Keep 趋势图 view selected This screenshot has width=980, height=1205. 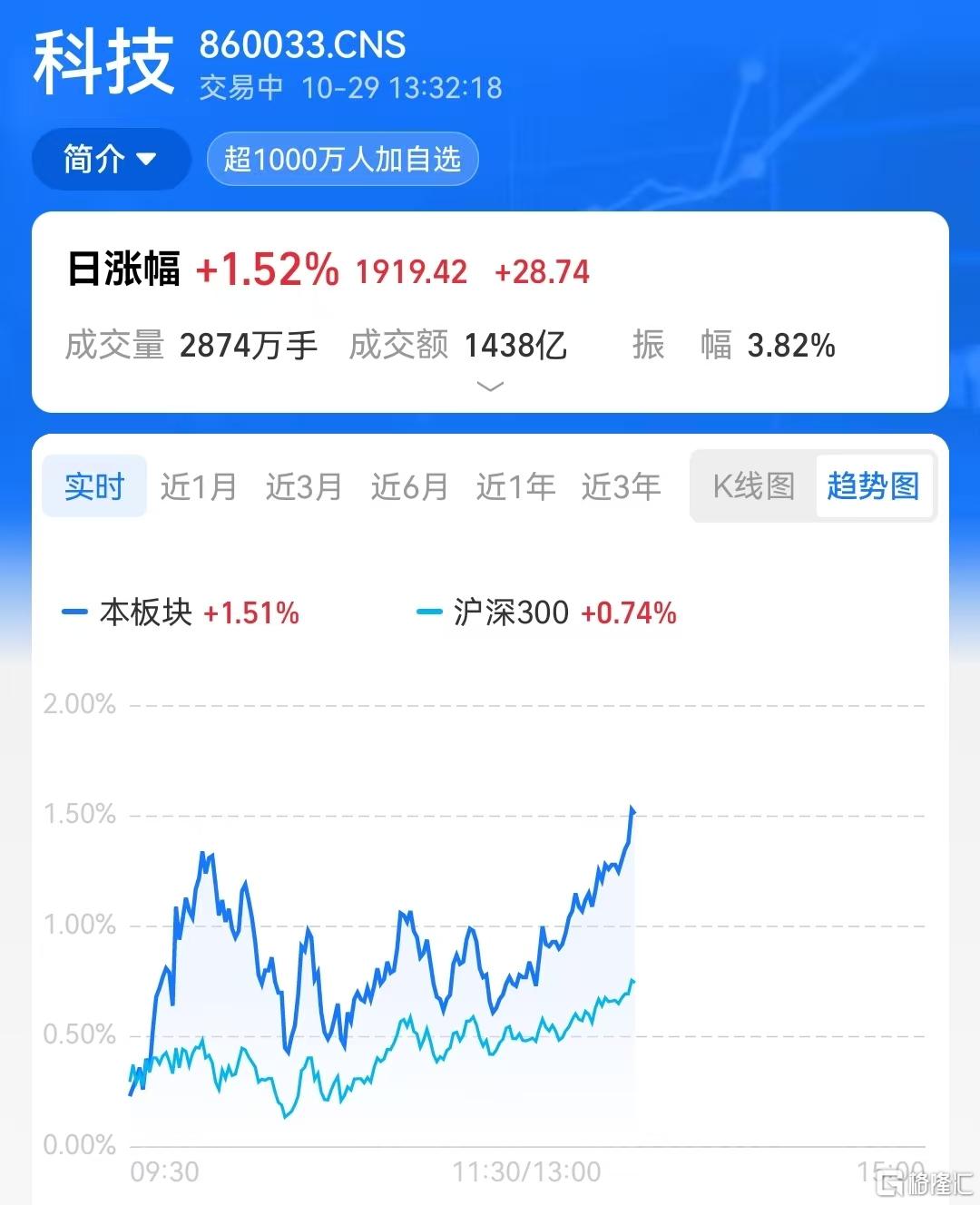click(874, 486)
